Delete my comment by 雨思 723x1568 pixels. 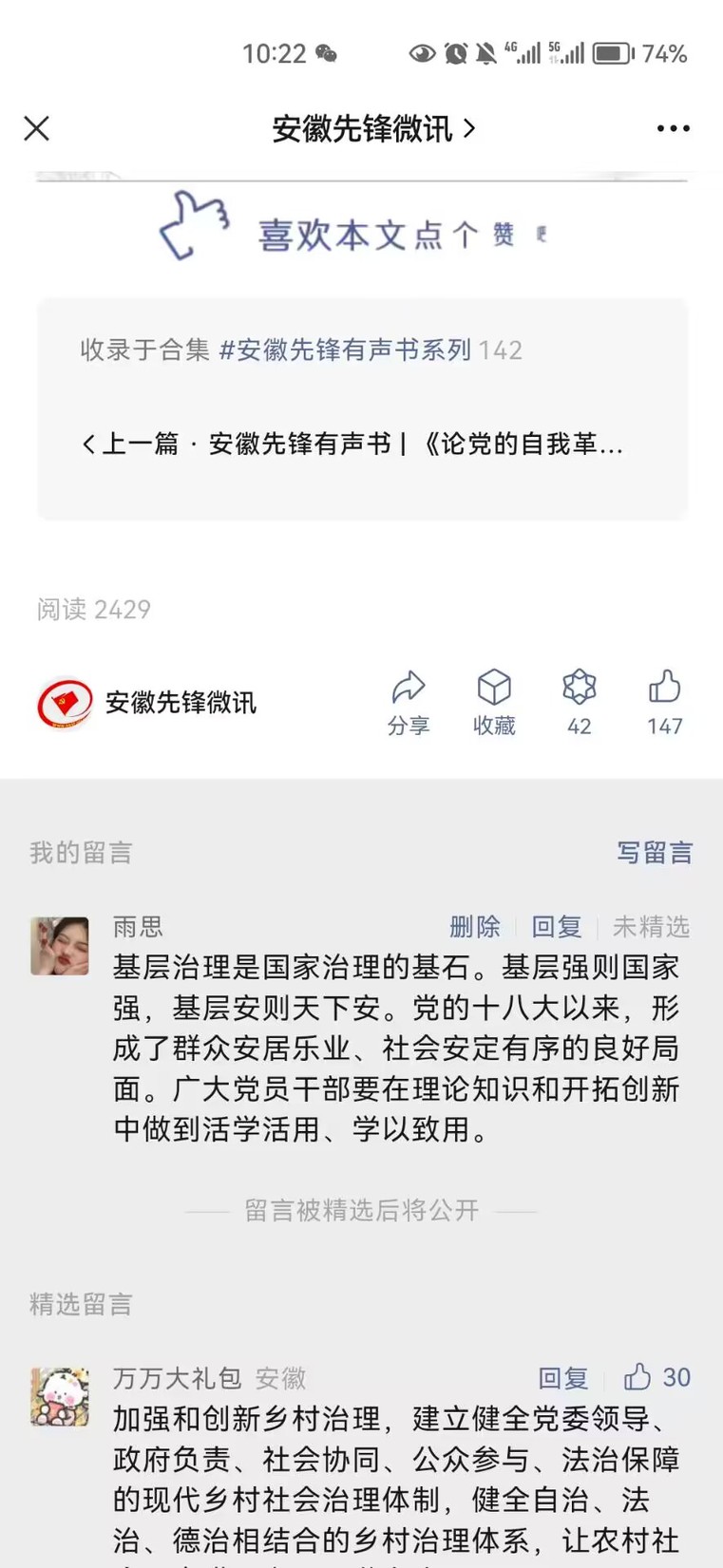pyautogui.click(x=474, y=927)
